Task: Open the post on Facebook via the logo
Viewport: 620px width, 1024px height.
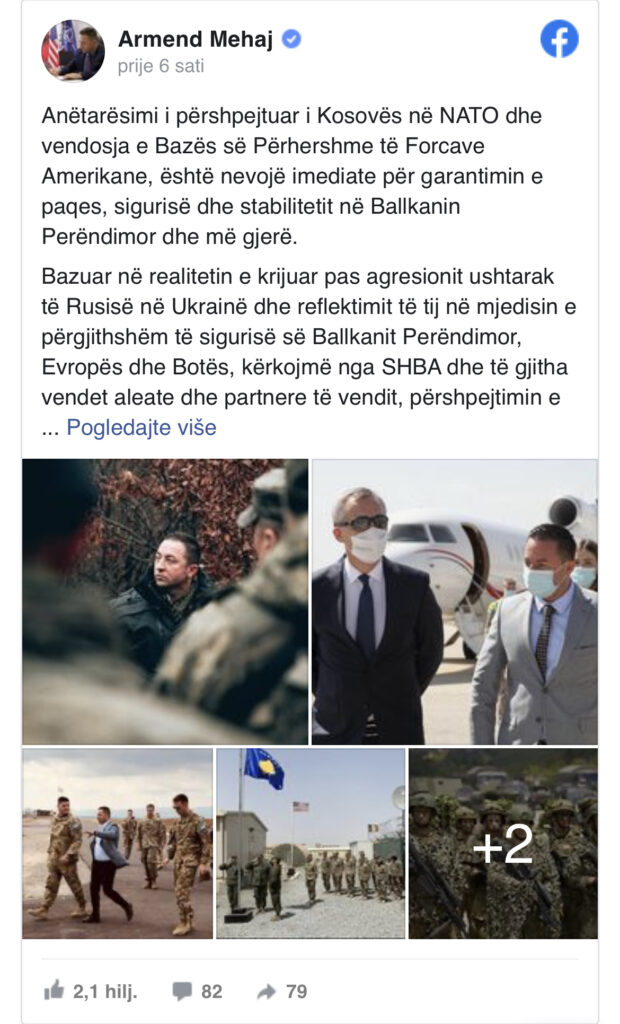Action: pyautogui.click(x=559, y=40)
